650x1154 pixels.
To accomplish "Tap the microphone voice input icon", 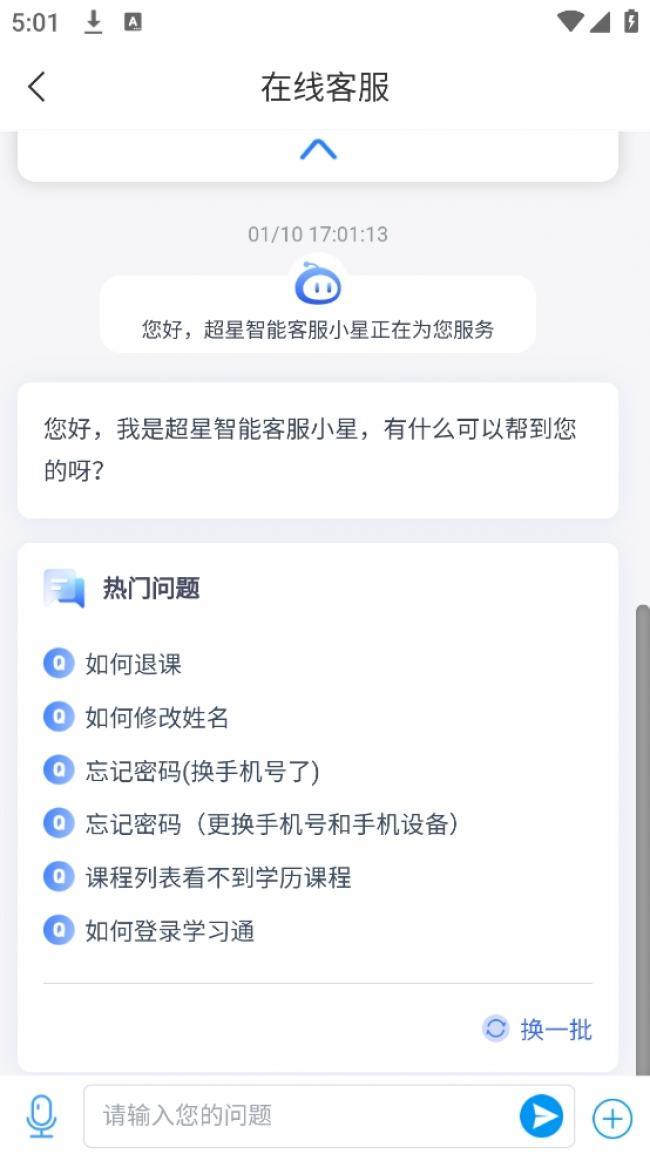I will coord(41,1116).
